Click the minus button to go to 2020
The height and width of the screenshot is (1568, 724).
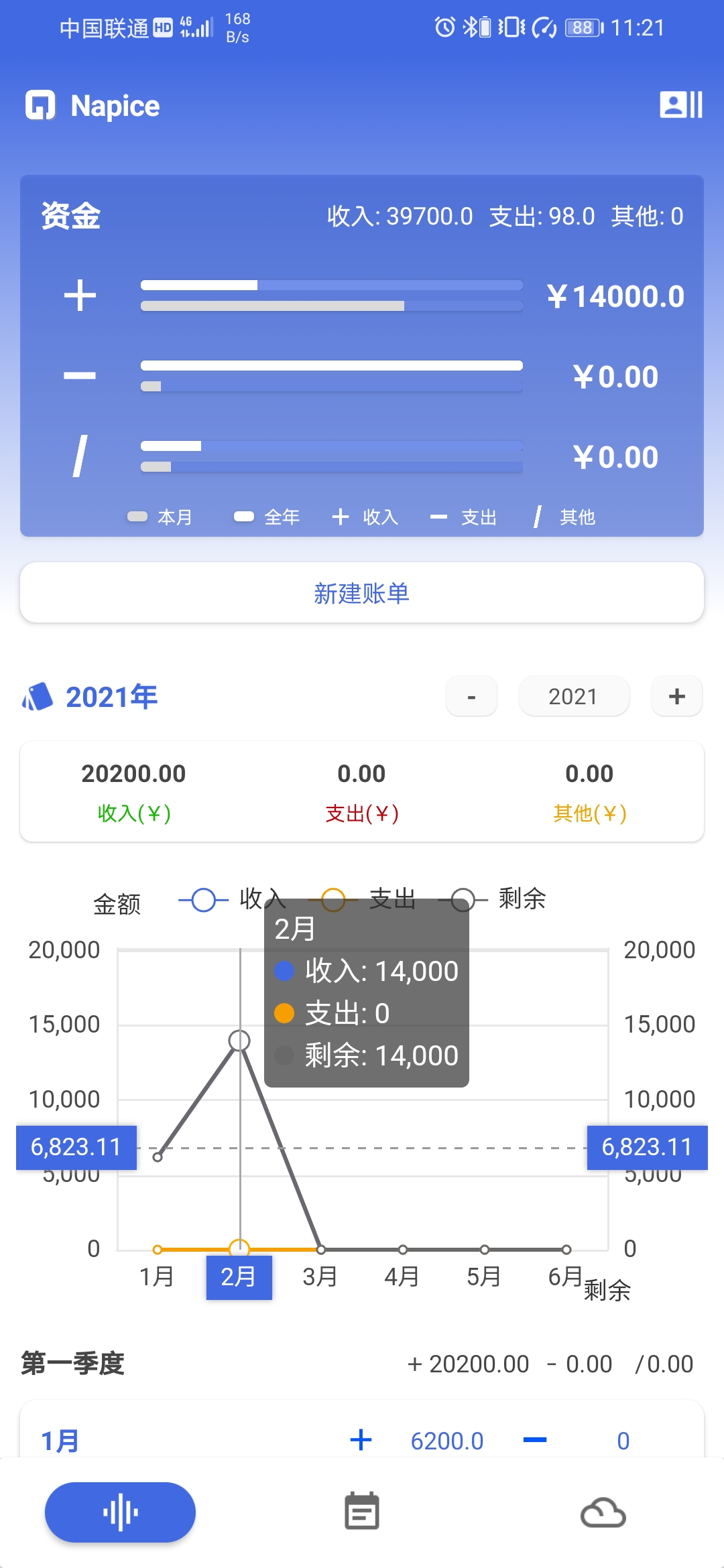coord(471,696)
